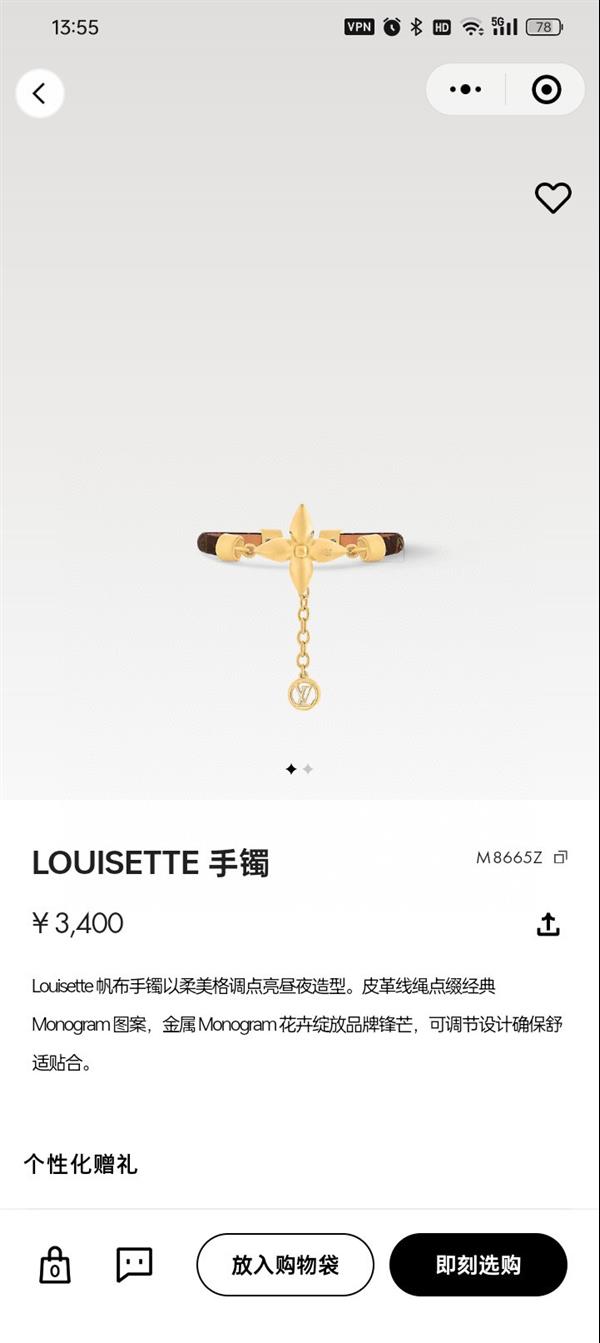The height and width of the screenshot is (1343, 600).
Task: Open the mini program more-options menu
Action: pos(466,90)
